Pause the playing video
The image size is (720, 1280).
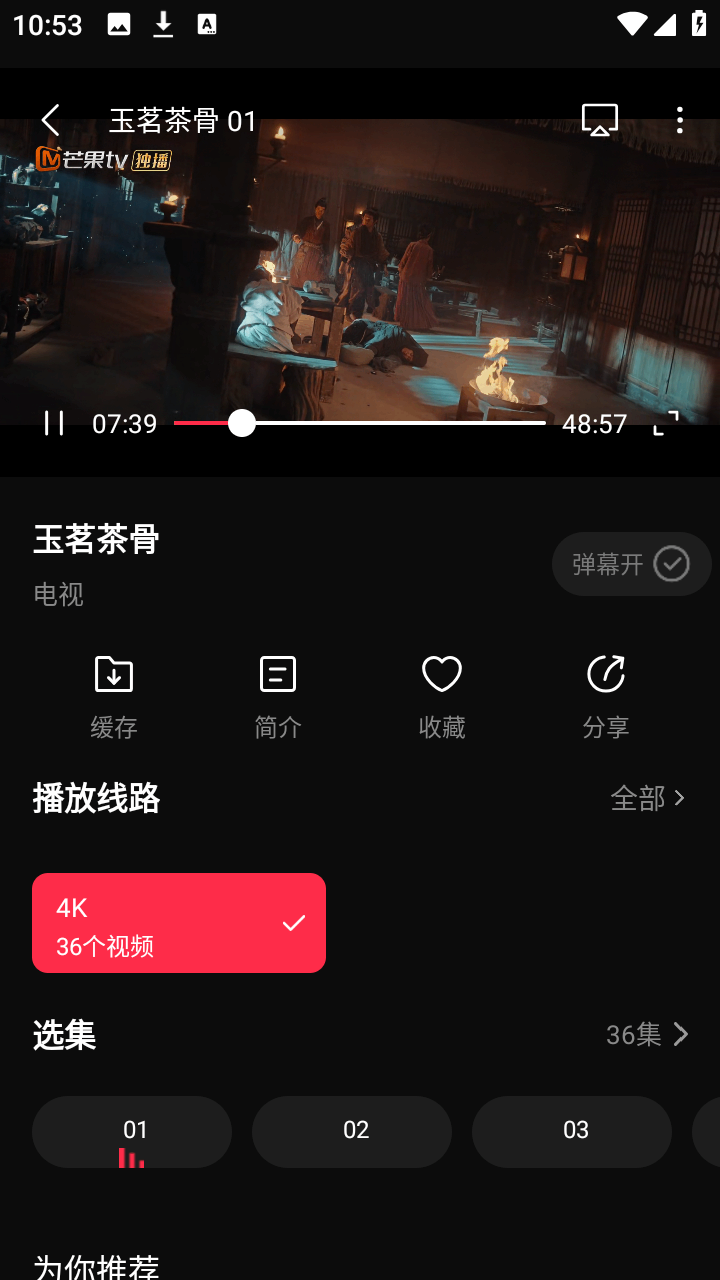tap(54, 423)
